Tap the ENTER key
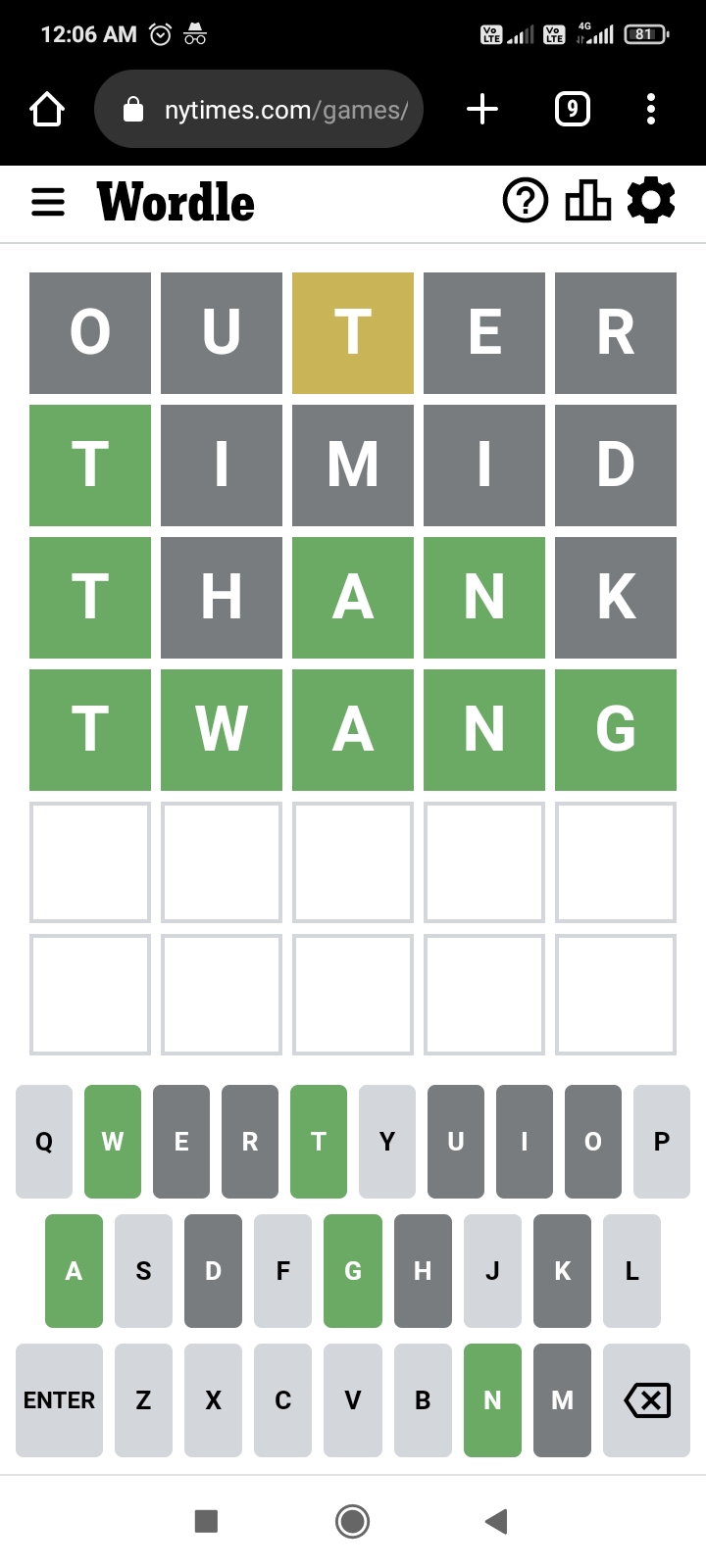The image size is (706, 1568). click(x=59, y=1400)
